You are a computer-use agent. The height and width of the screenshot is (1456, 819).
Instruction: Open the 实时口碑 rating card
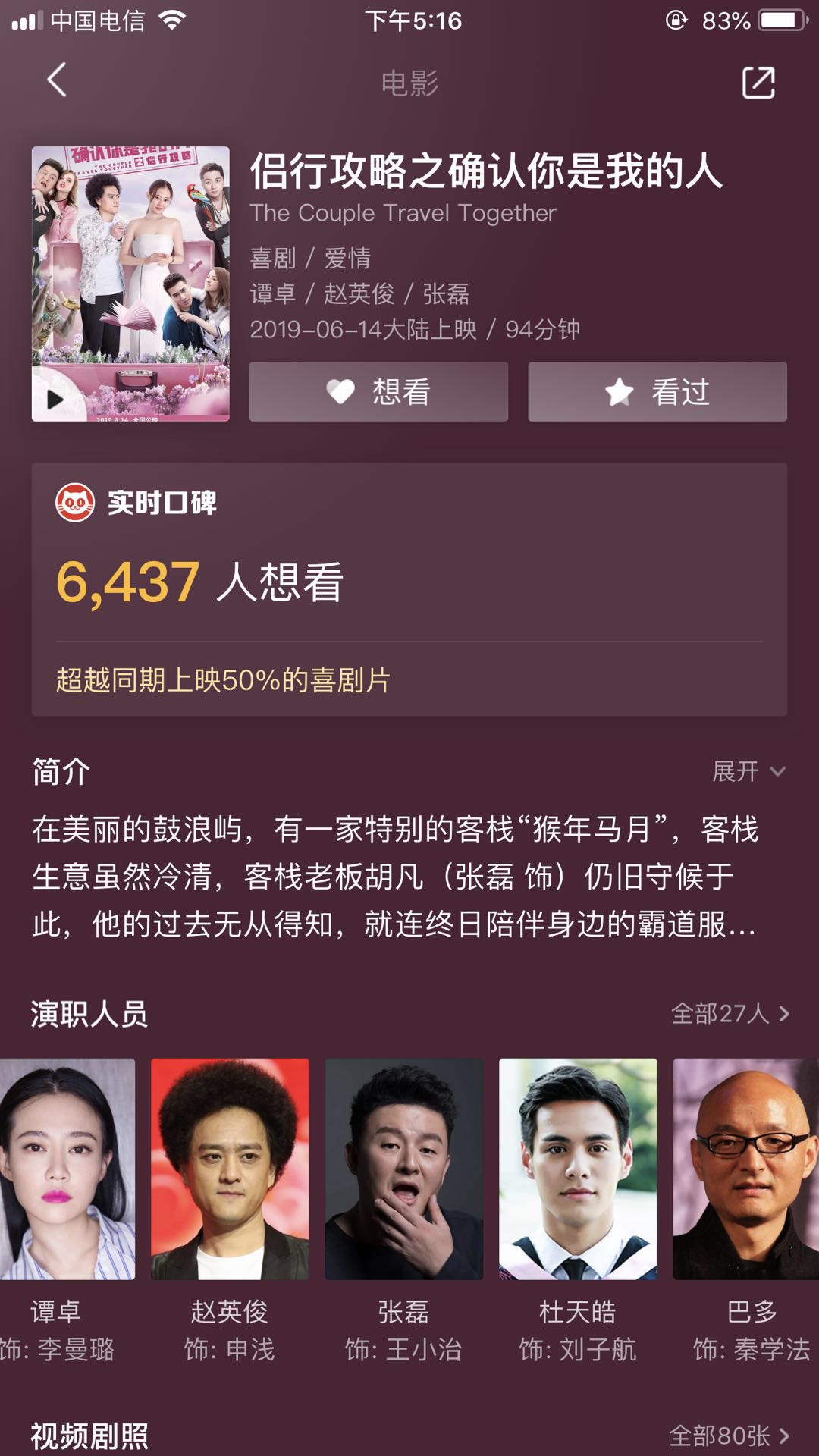pyautogui.click(x=409, y=589)
